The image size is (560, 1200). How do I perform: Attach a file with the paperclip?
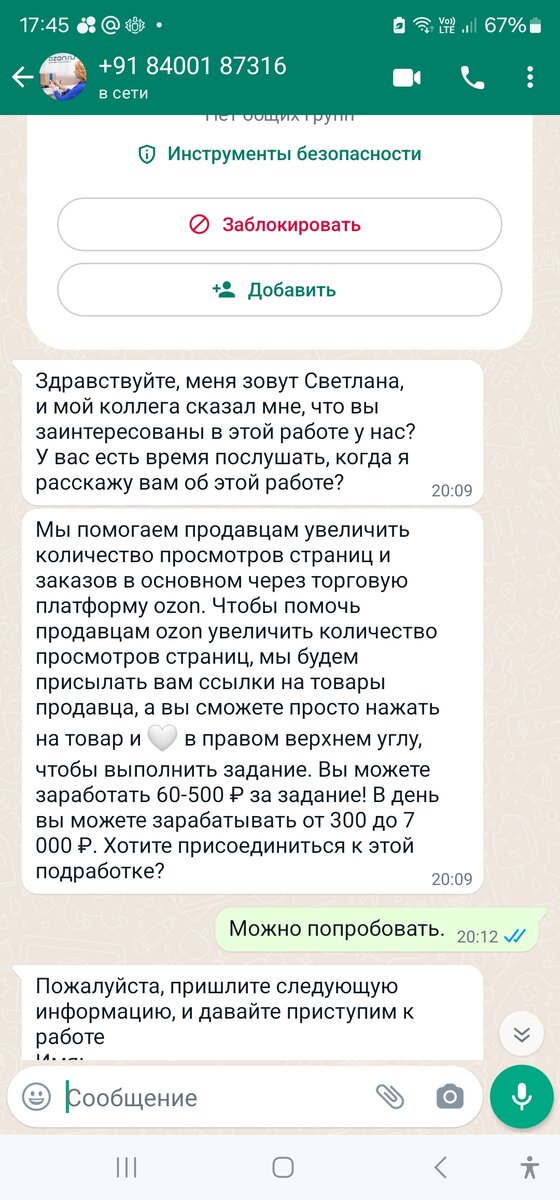tap(390, 1097)
